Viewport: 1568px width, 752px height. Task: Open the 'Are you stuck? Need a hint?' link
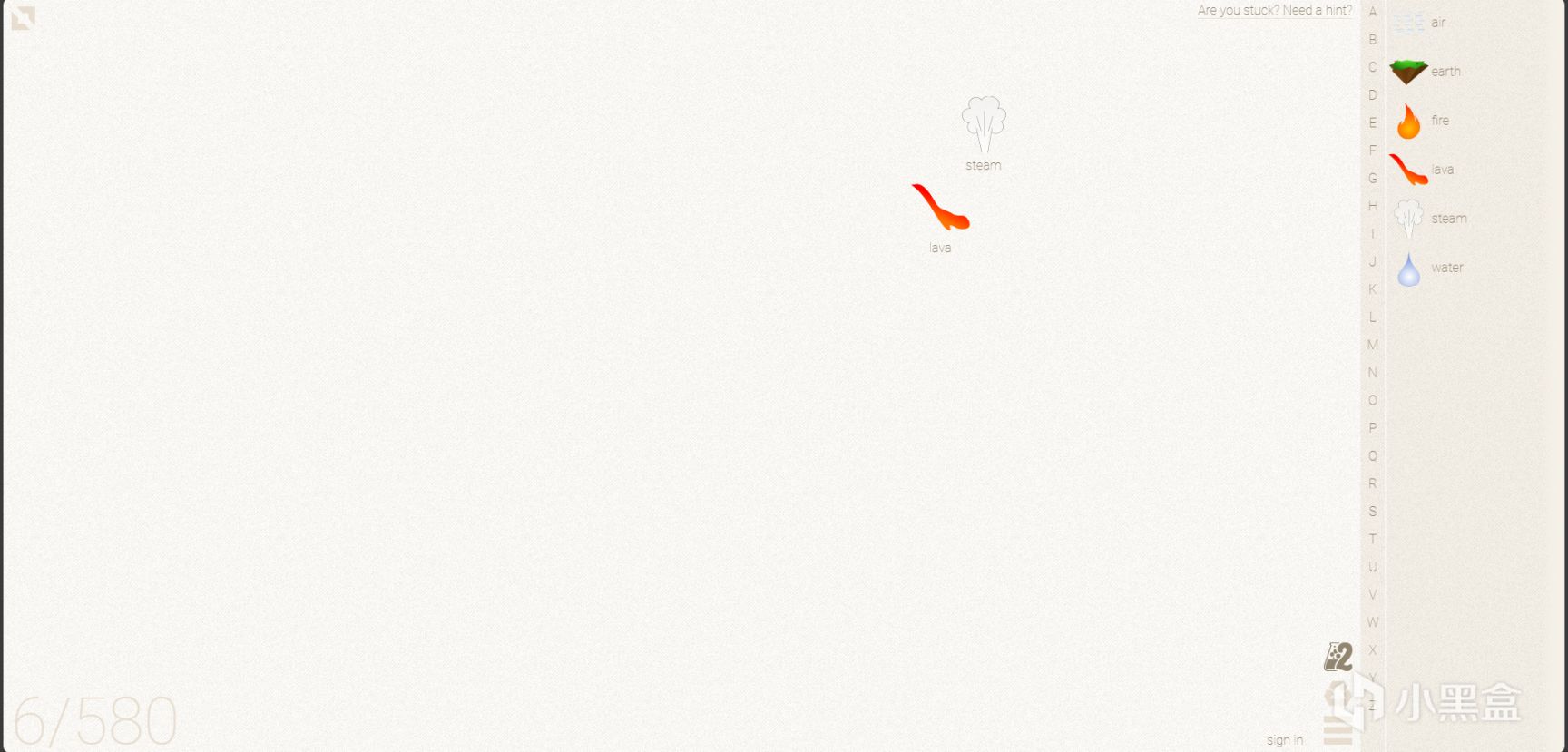coord(1274,10)
